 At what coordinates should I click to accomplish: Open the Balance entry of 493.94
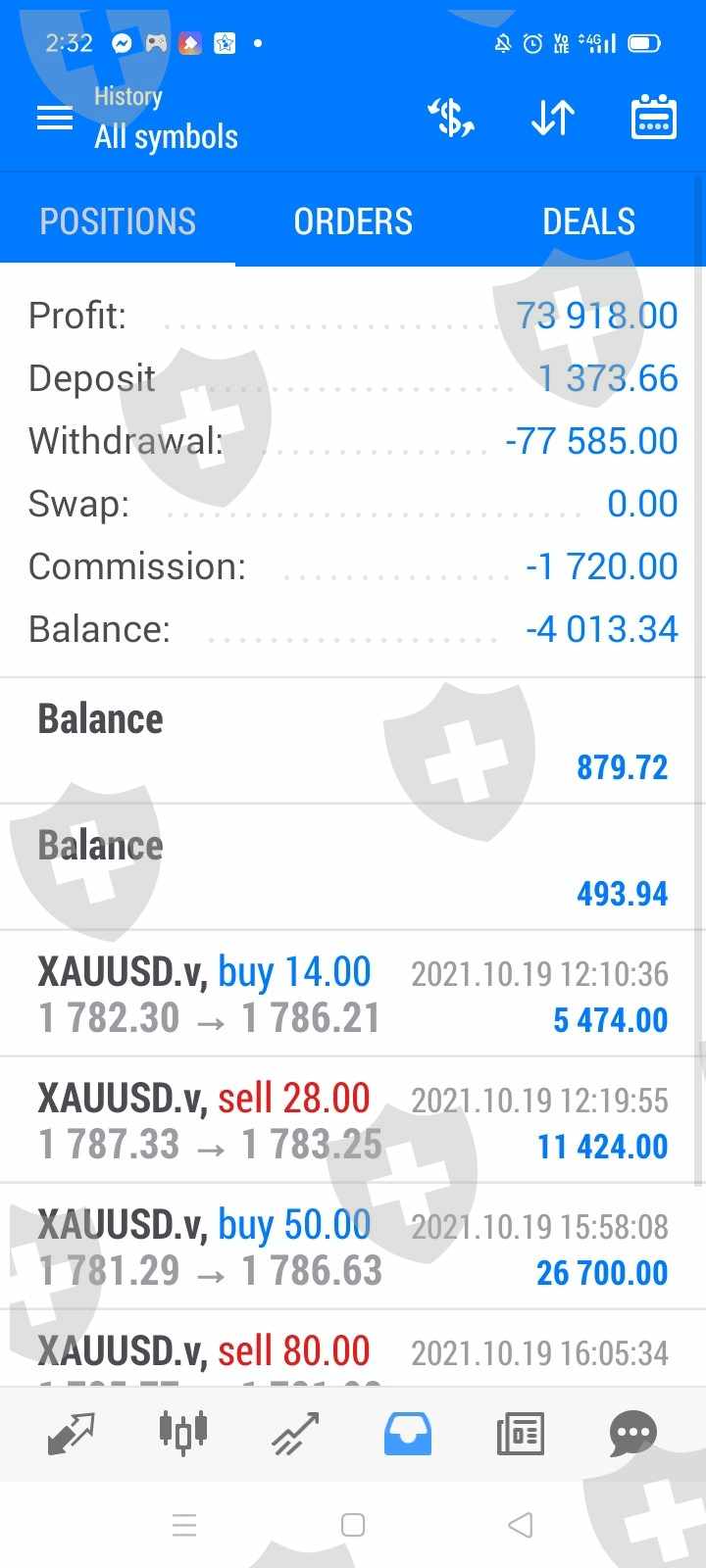click(x=353, y=868)
